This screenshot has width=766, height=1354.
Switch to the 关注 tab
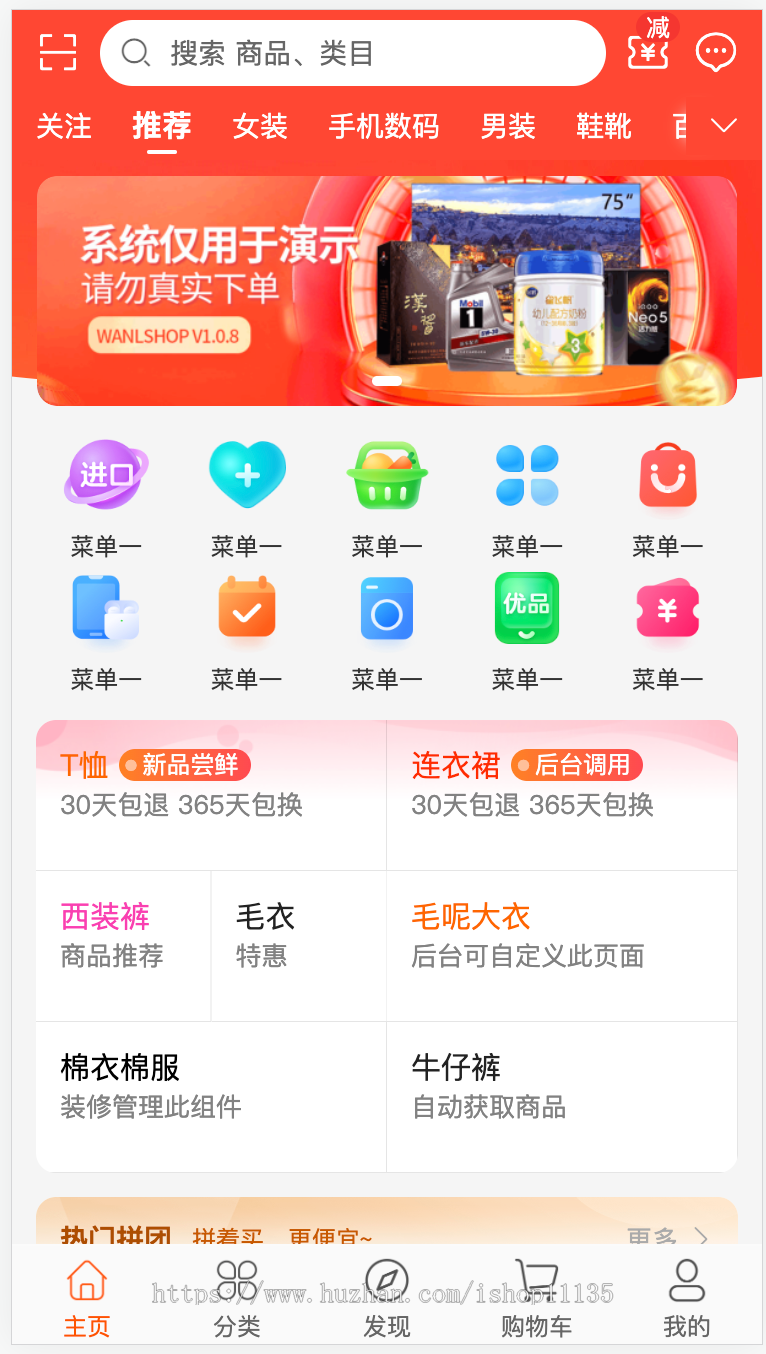coord(64,126)
